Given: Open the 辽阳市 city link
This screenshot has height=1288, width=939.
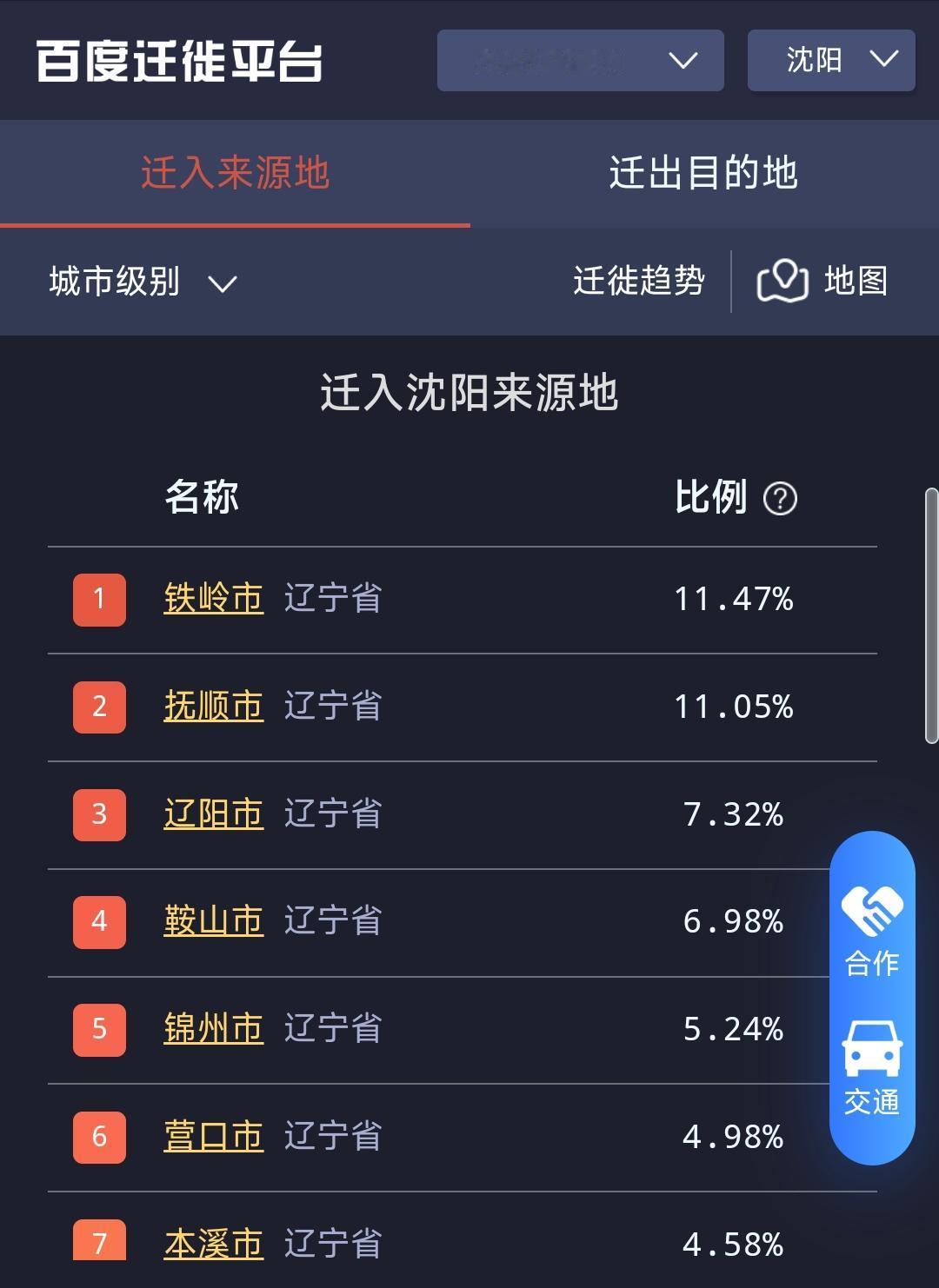Looking at the screenshot, I should click(x=214, y=814).
